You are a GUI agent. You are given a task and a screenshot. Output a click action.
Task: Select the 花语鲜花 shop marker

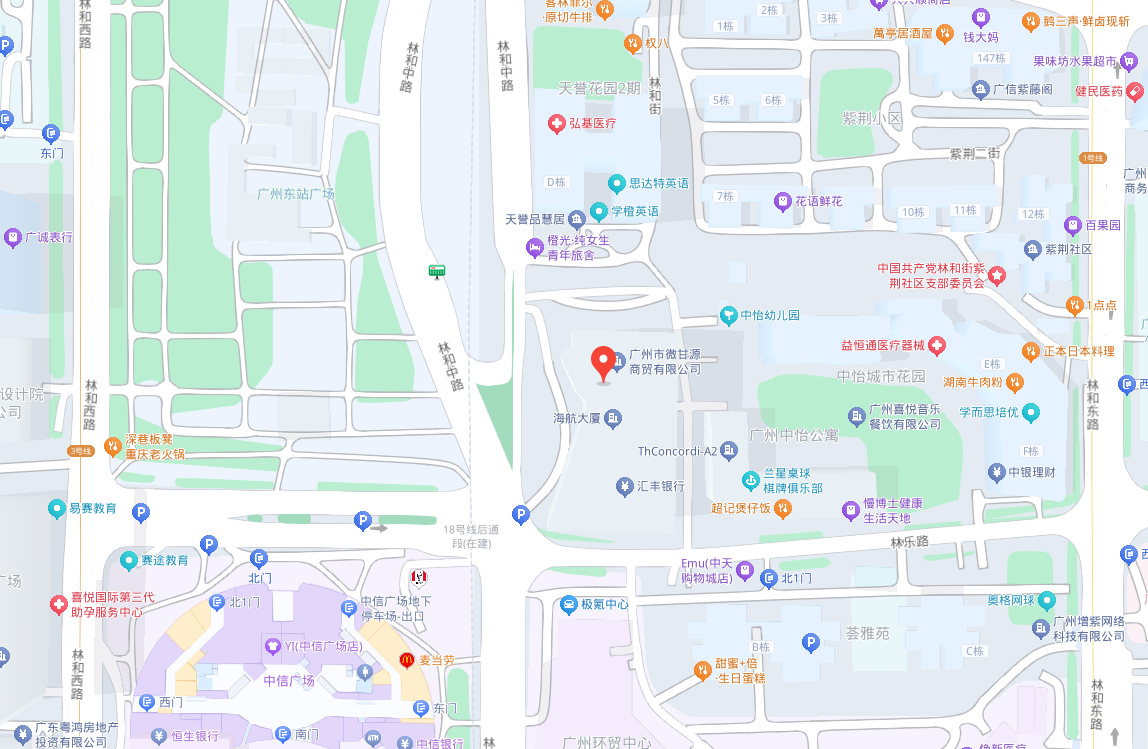coord(782,201)
